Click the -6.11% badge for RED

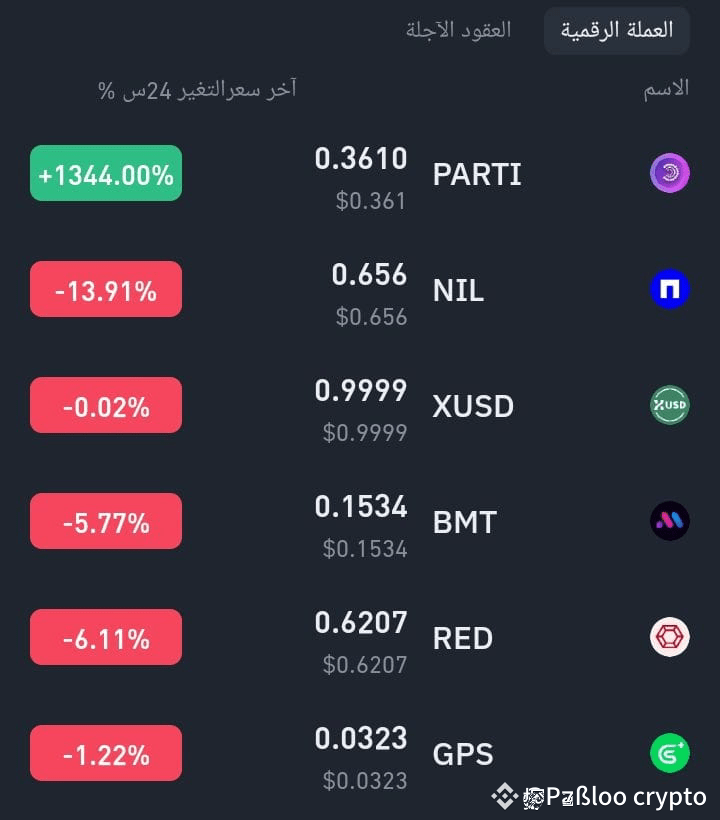tap(105, 637)
